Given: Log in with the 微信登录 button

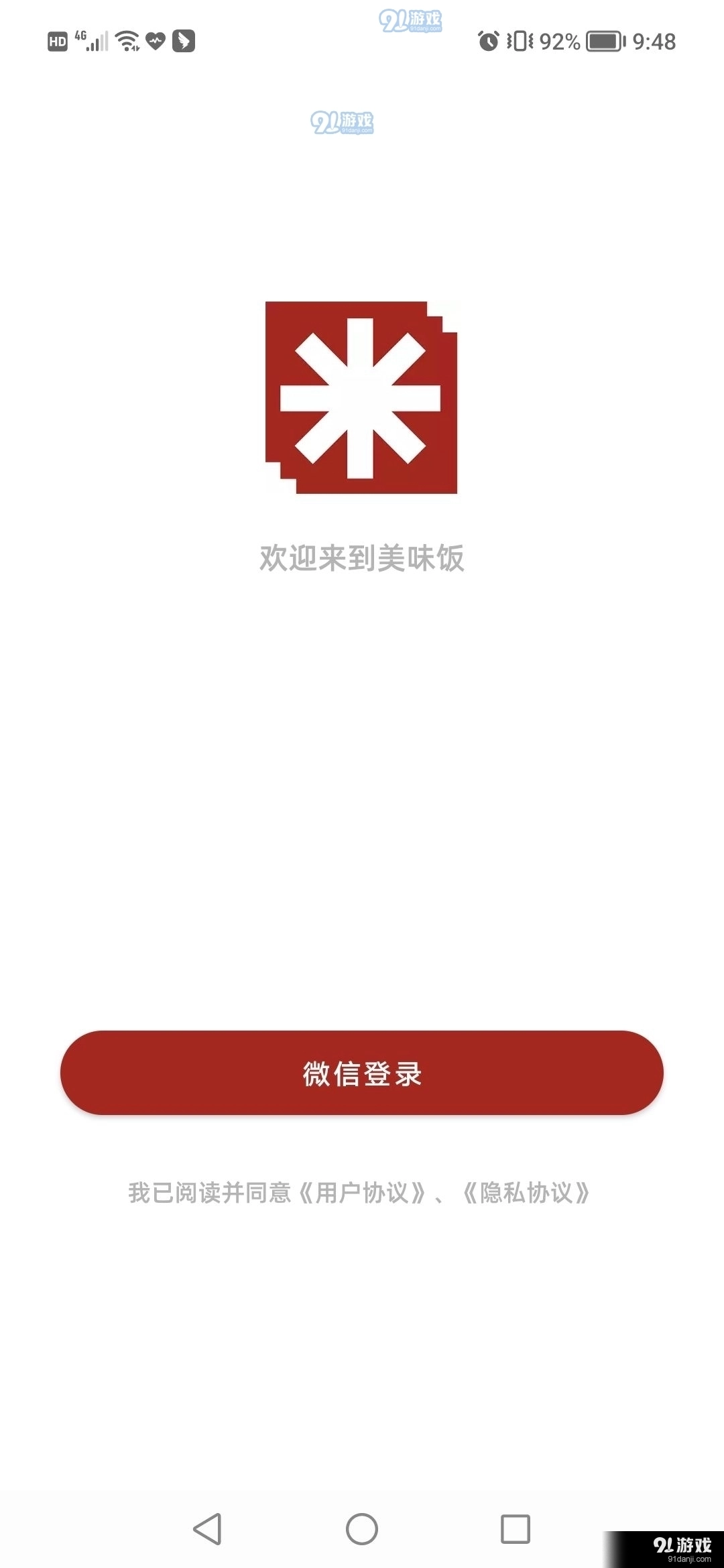Looking at the screenshot, I should tap(362, 1073).
